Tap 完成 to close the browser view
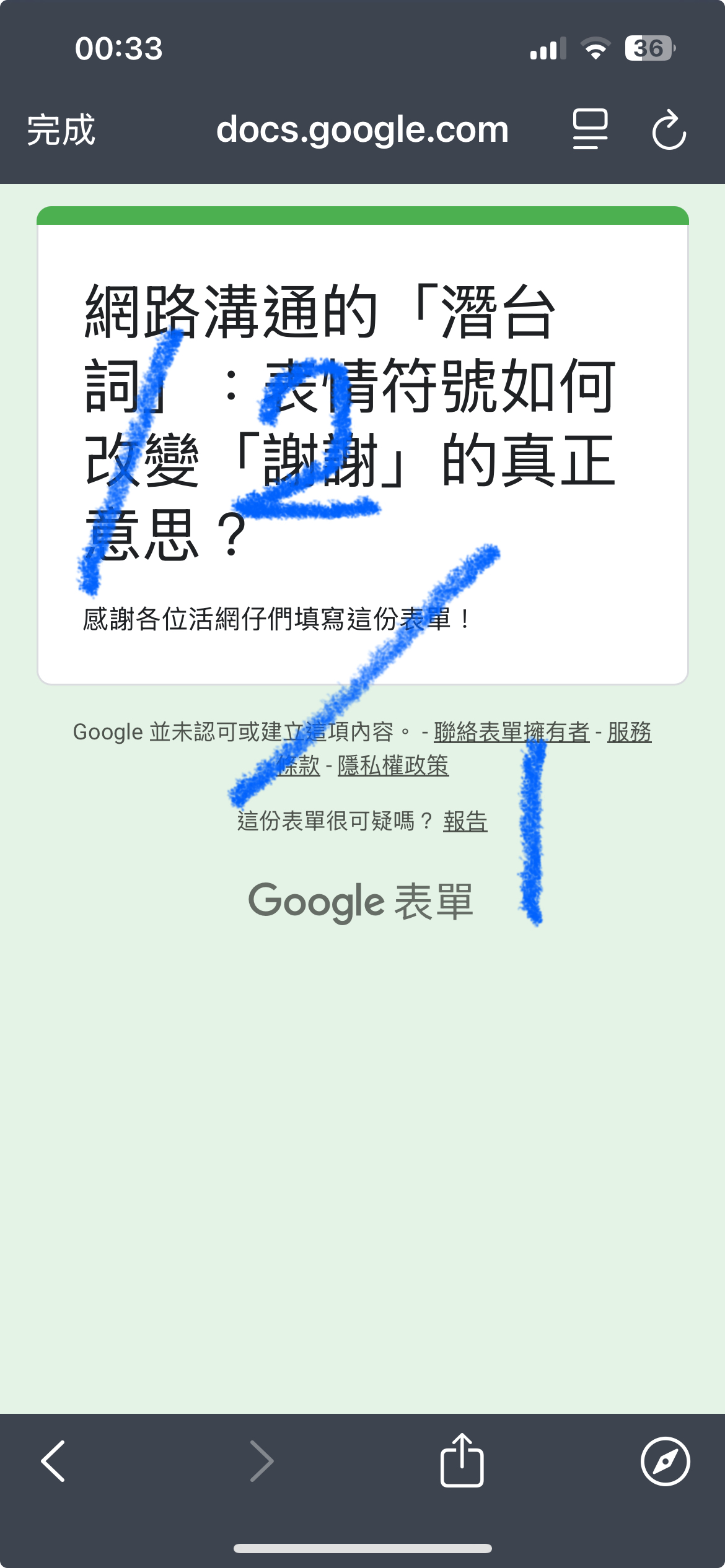The image size is (725, 1568). tap(61, 130)
